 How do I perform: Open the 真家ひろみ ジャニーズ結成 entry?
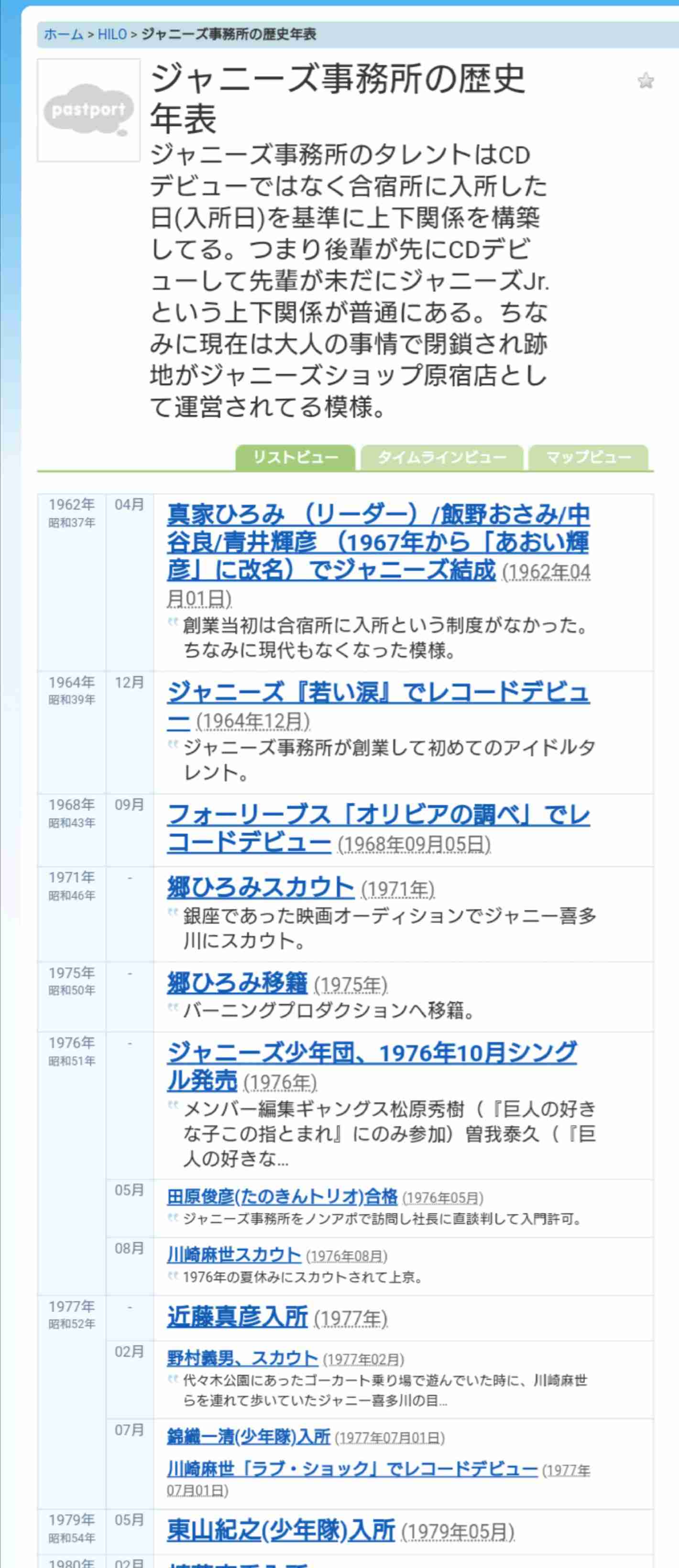click(378, 543)
